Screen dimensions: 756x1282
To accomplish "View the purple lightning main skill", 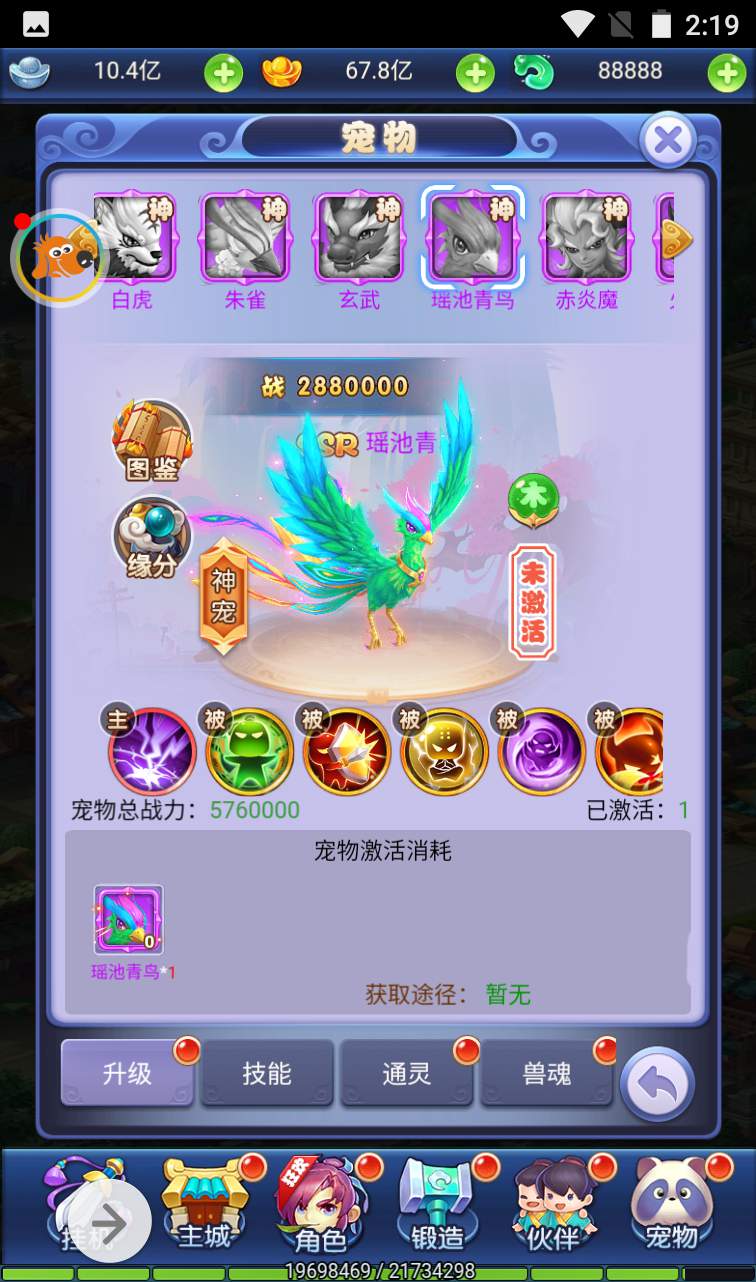I will (152, 751).
